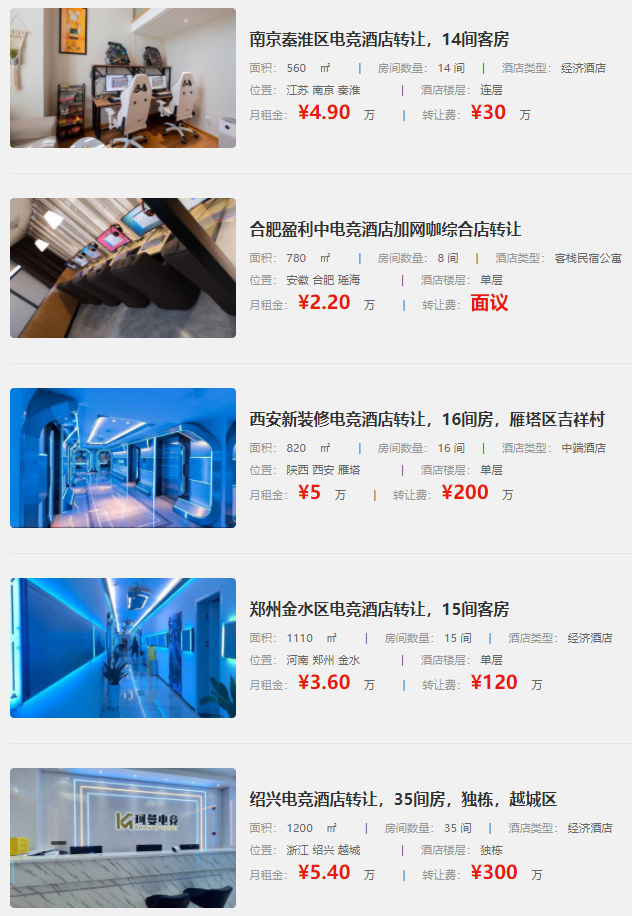Open the Xi'an Yanta 16-room hotel listing
Screen dimensions: 632x916
(426, 420)
